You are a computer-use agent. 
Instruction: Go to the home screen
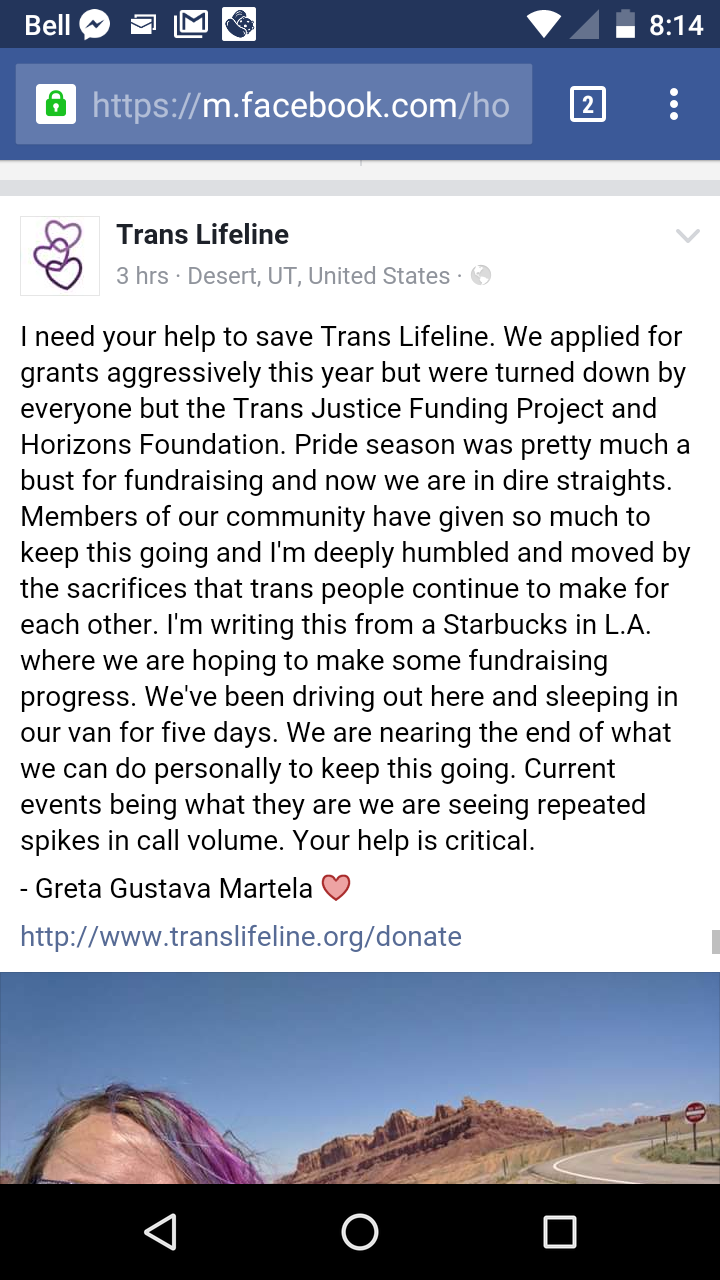(360, 1232)
